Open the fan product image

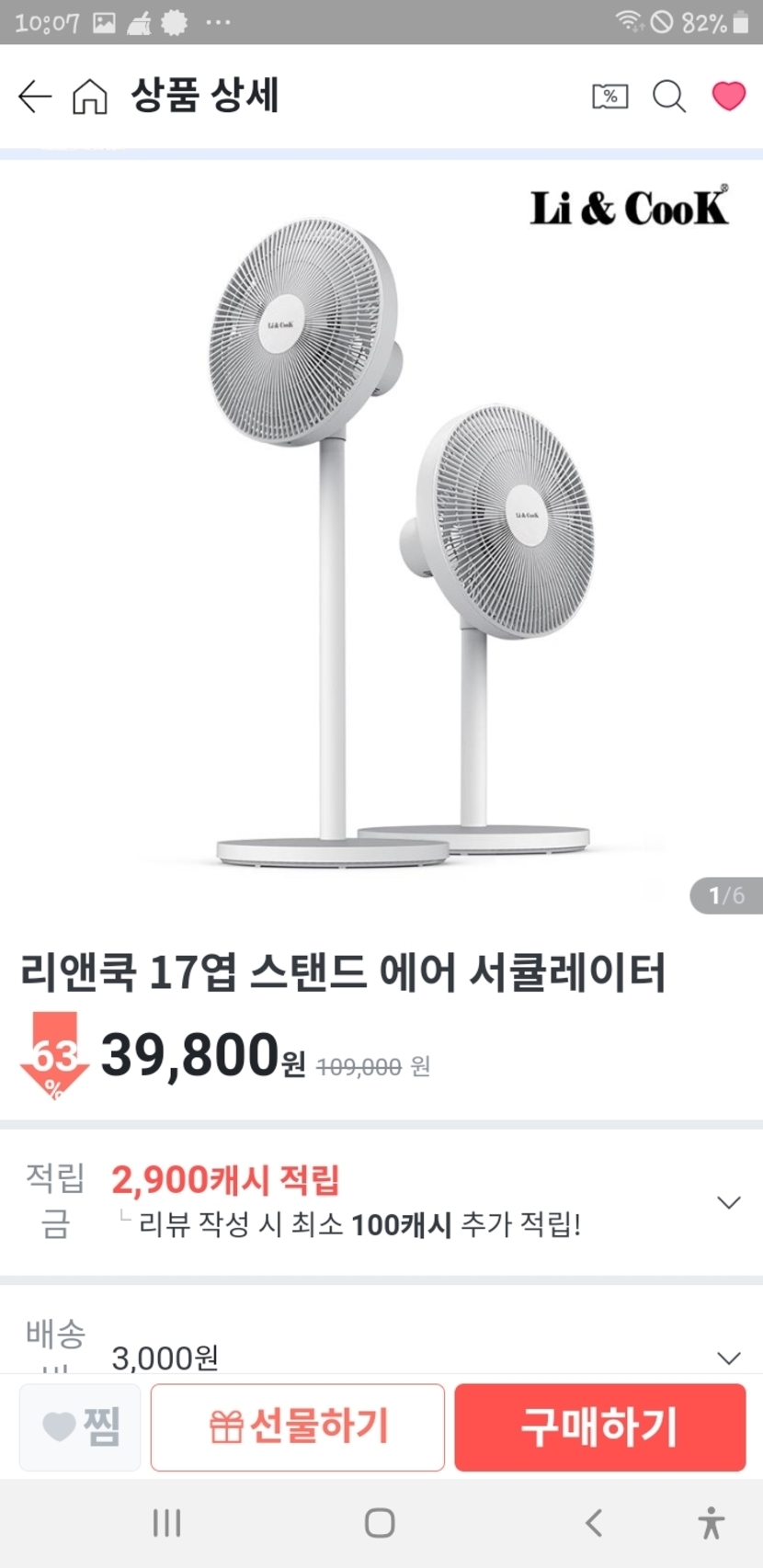tap(381, 533)
